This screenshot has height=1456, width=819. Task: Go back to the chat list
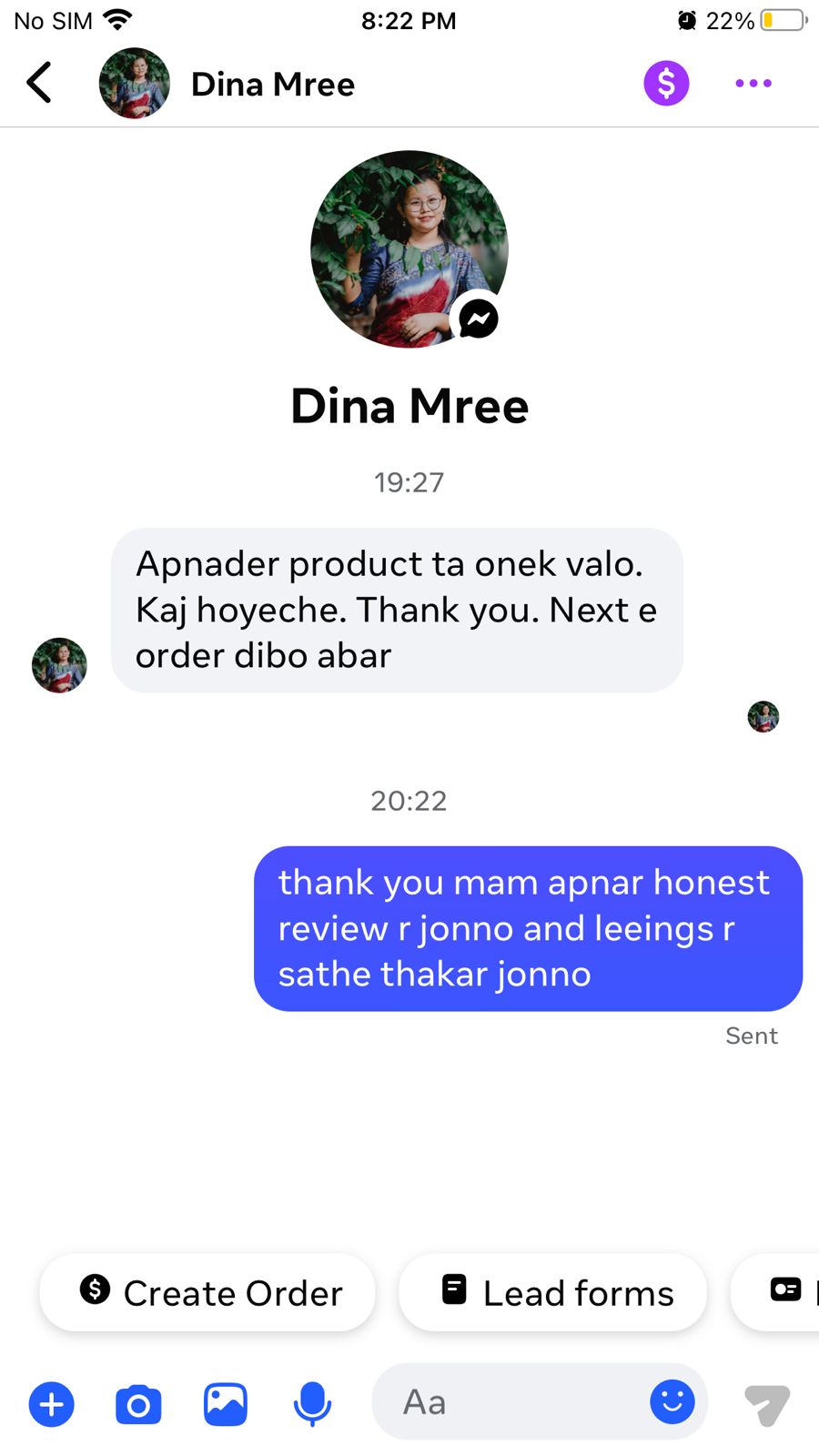click(x=39, y=83)
